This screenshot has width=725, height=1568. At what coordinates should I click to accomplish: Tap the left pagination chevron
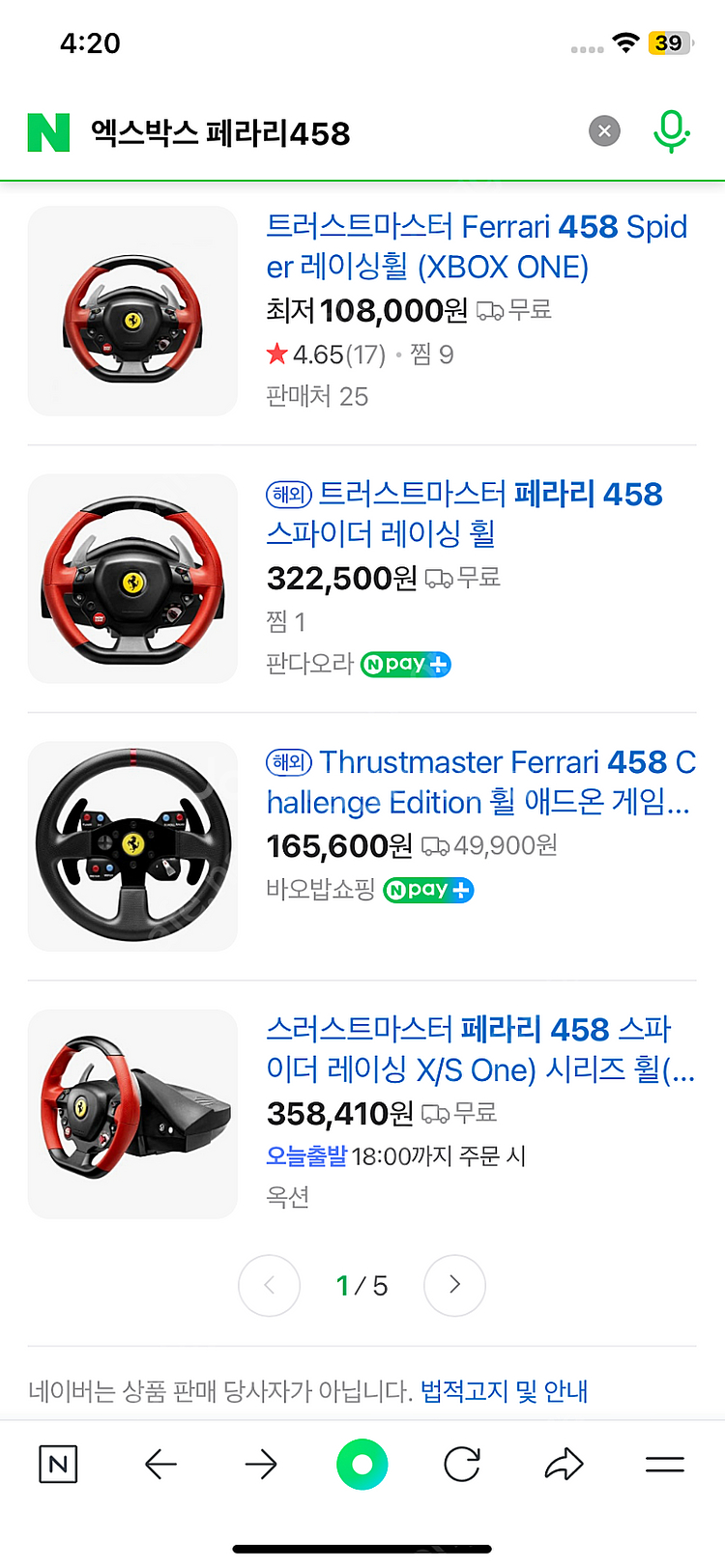pyautogui.click(x=270, y=1286)
